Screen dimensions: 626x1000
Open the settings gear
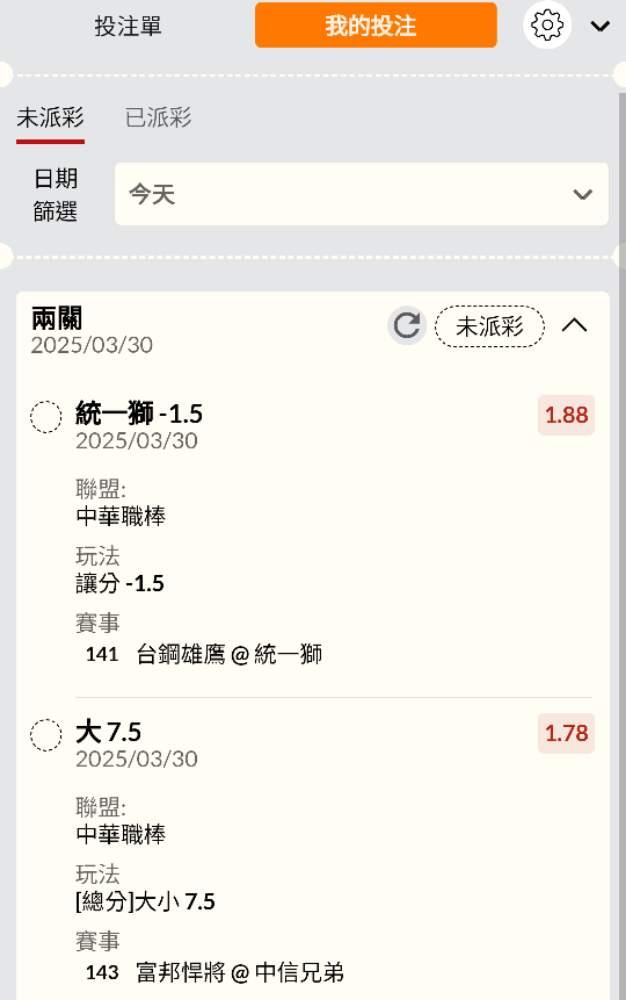[548, 26]
